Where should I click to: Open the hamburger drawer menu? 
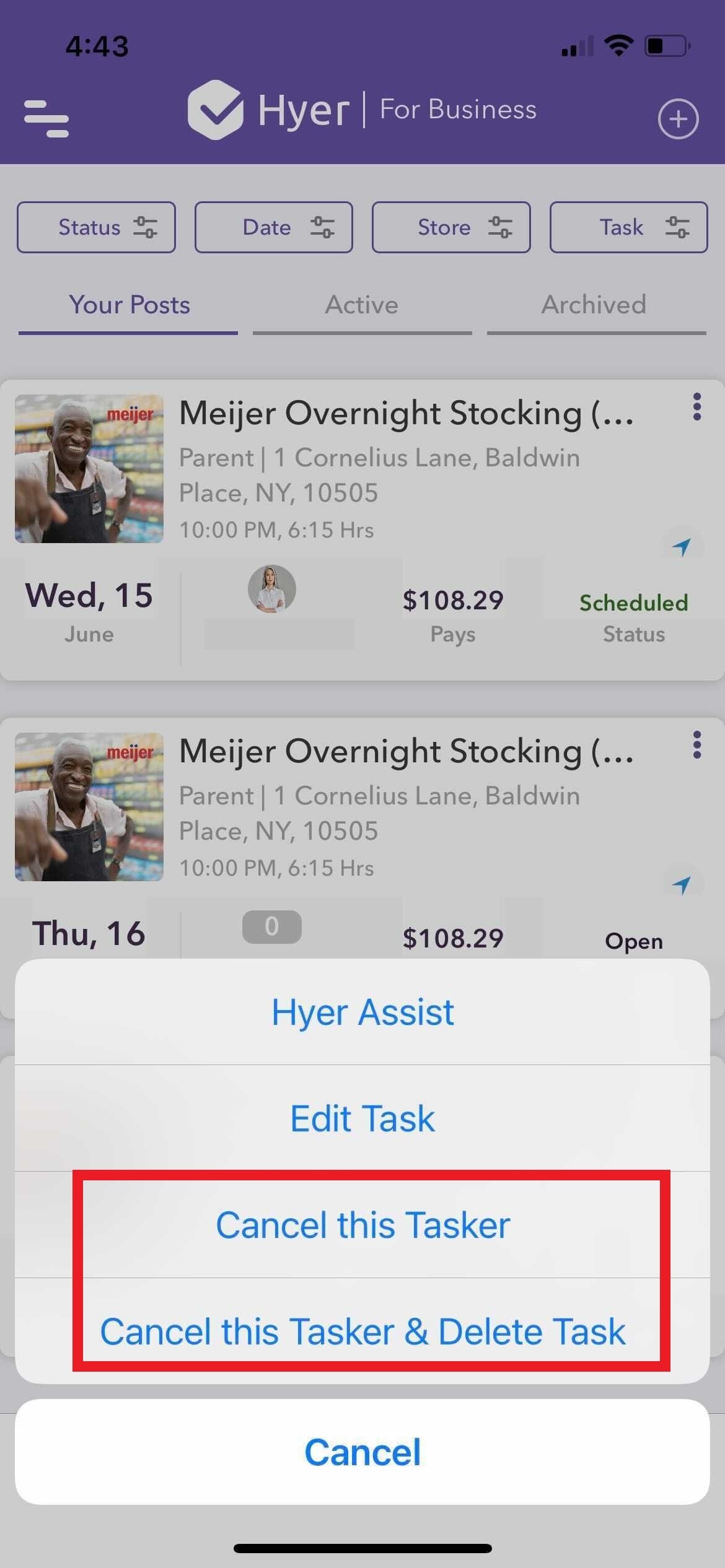tap(46, 118)
